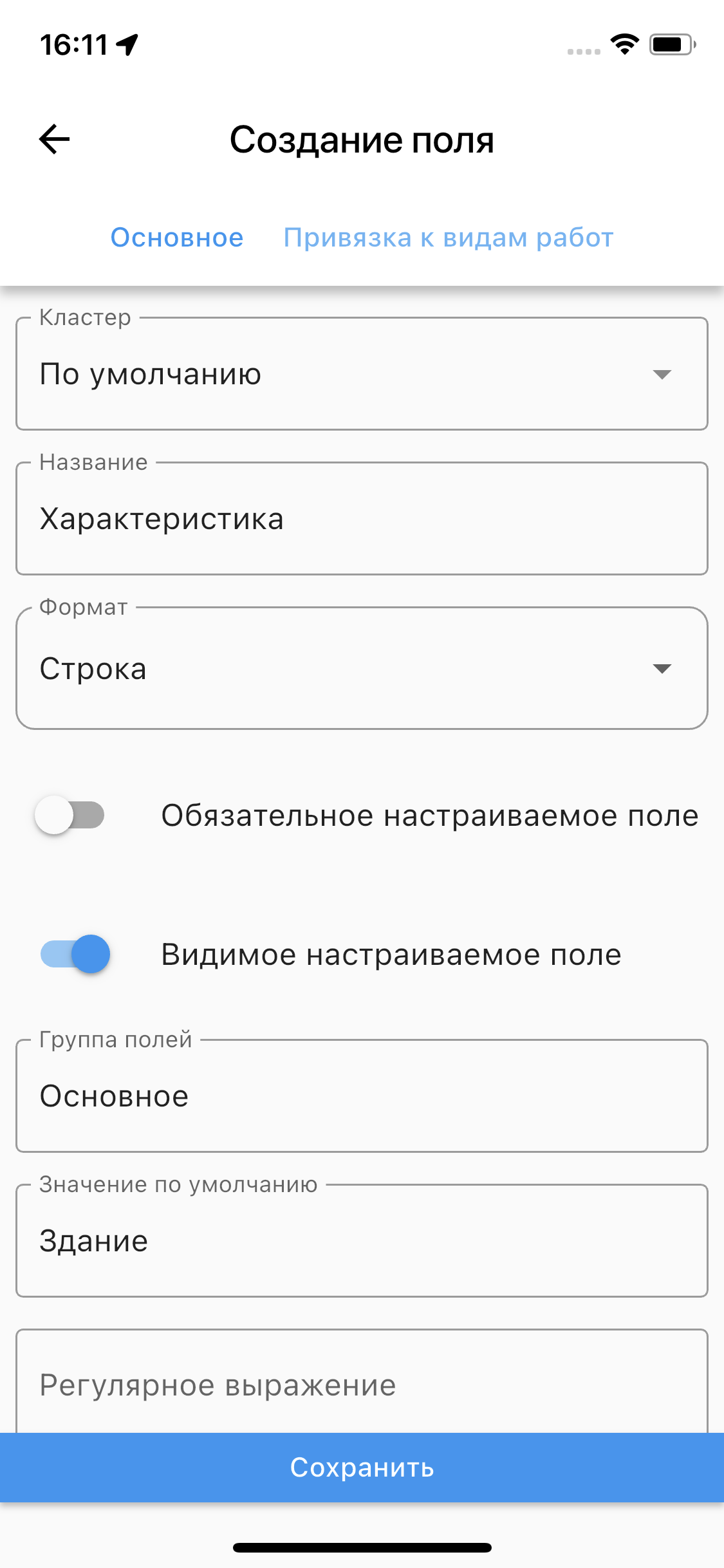Open the Формат dropdown showing Строка

point(362,669)
